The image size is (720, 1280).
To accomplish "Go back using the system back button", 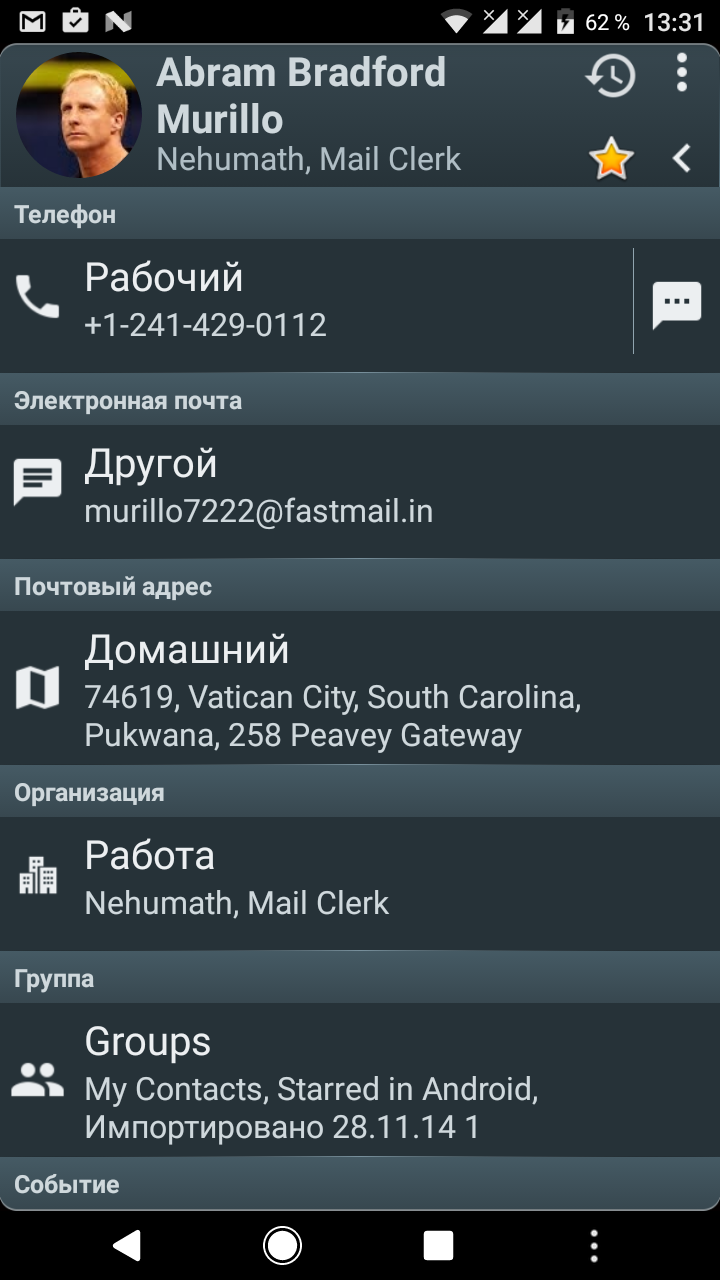I will pos(127,1245).
